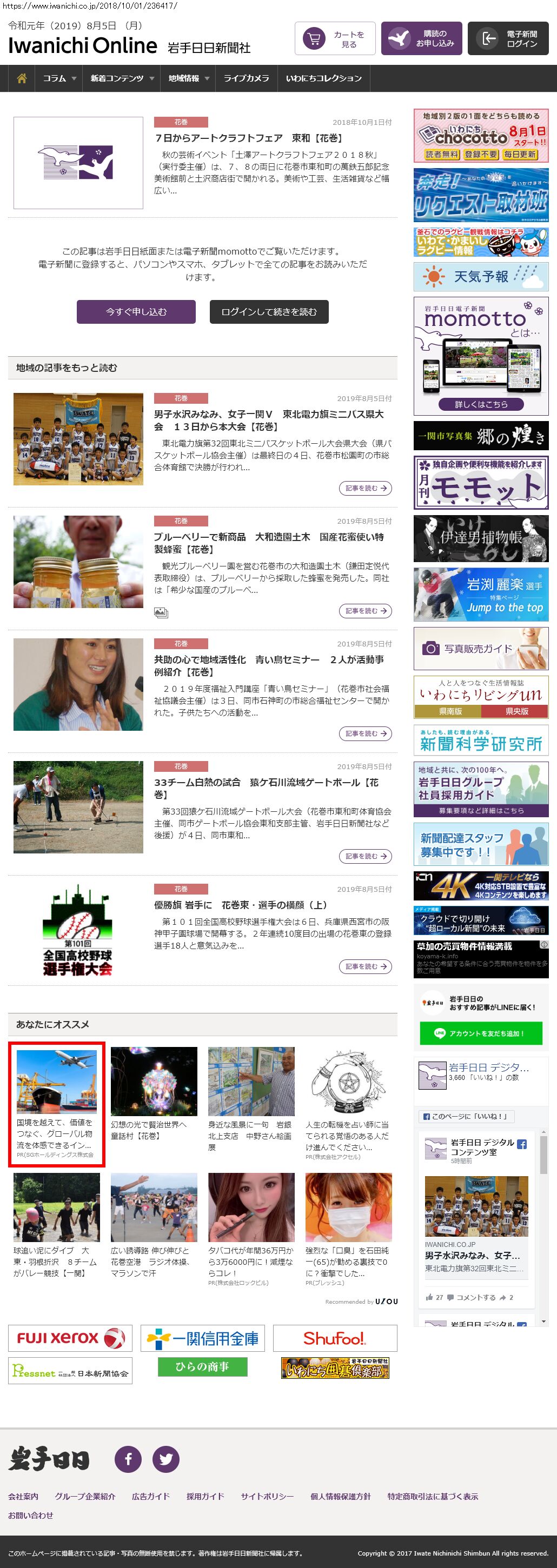Read the blueberry honey article
Screen dimensions: 557x1568
click(x=364, y=611)
